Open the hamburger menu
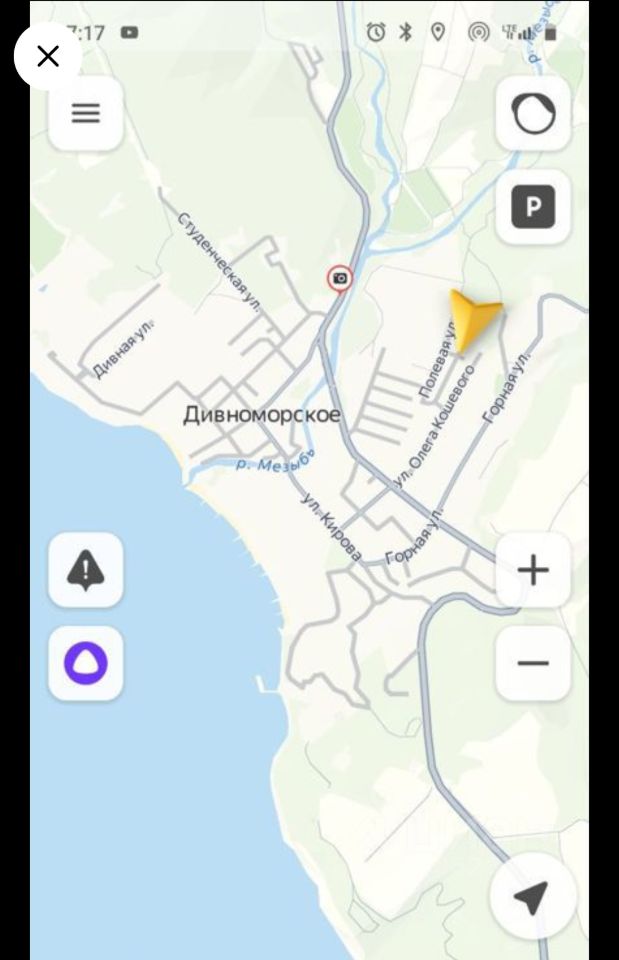This screenshot has width=619, height=960. pyautogui.click(x=86, y=114)
